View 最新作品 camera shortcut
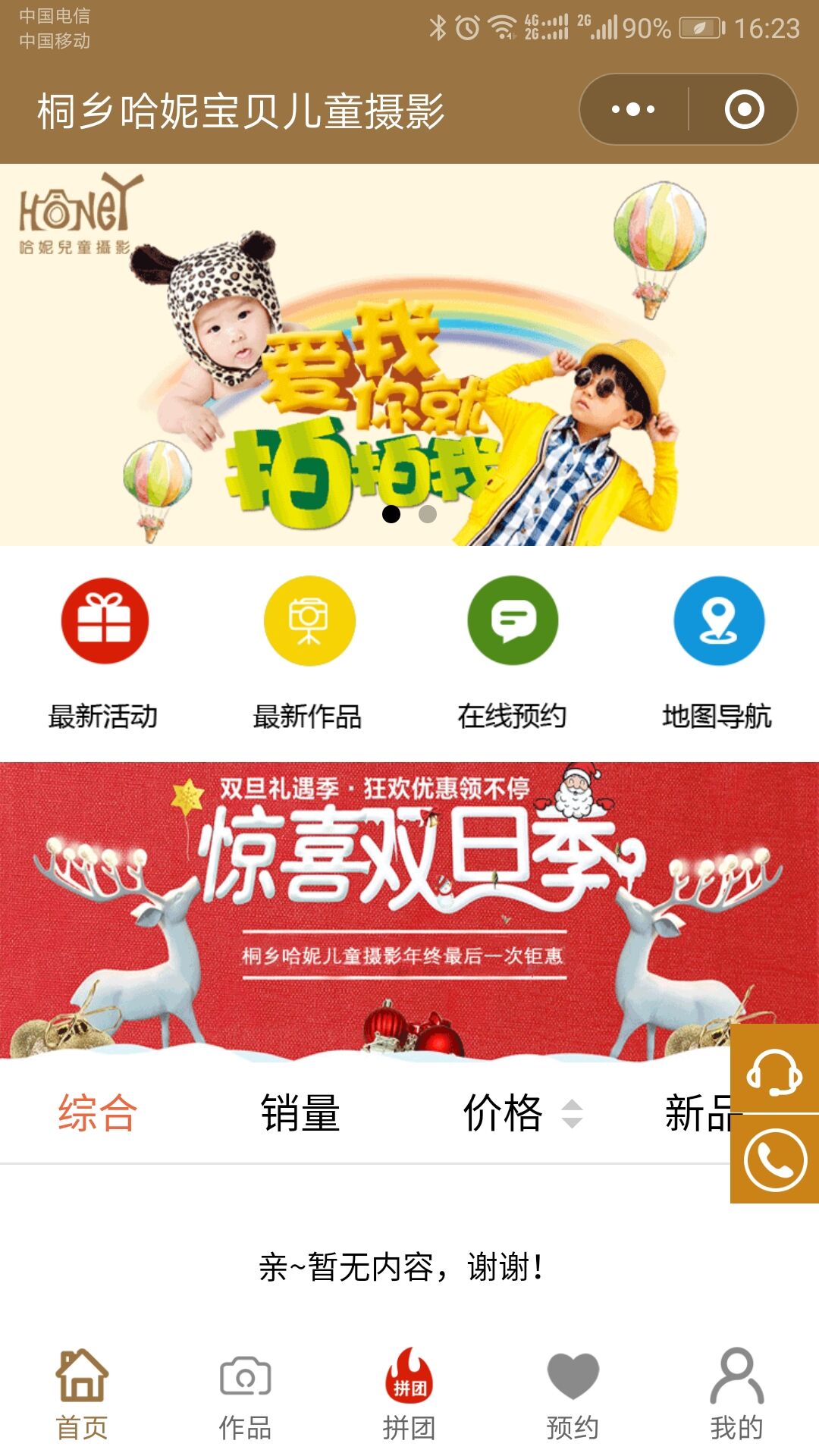The image size is (819, 1456). pyautogui.click(x=309, y=622)
